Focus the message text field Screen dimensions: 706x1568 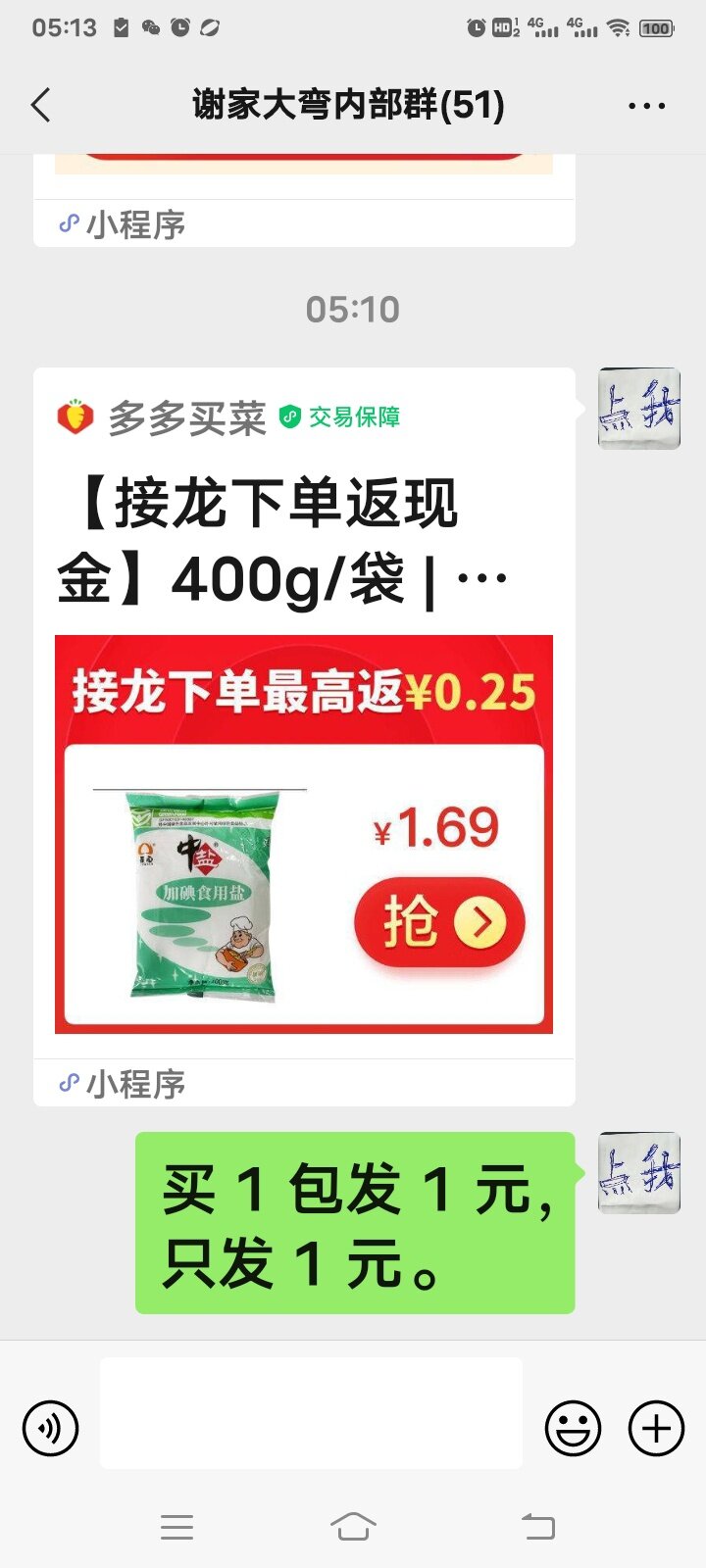pyautogui.click(x=311, y=1412)
